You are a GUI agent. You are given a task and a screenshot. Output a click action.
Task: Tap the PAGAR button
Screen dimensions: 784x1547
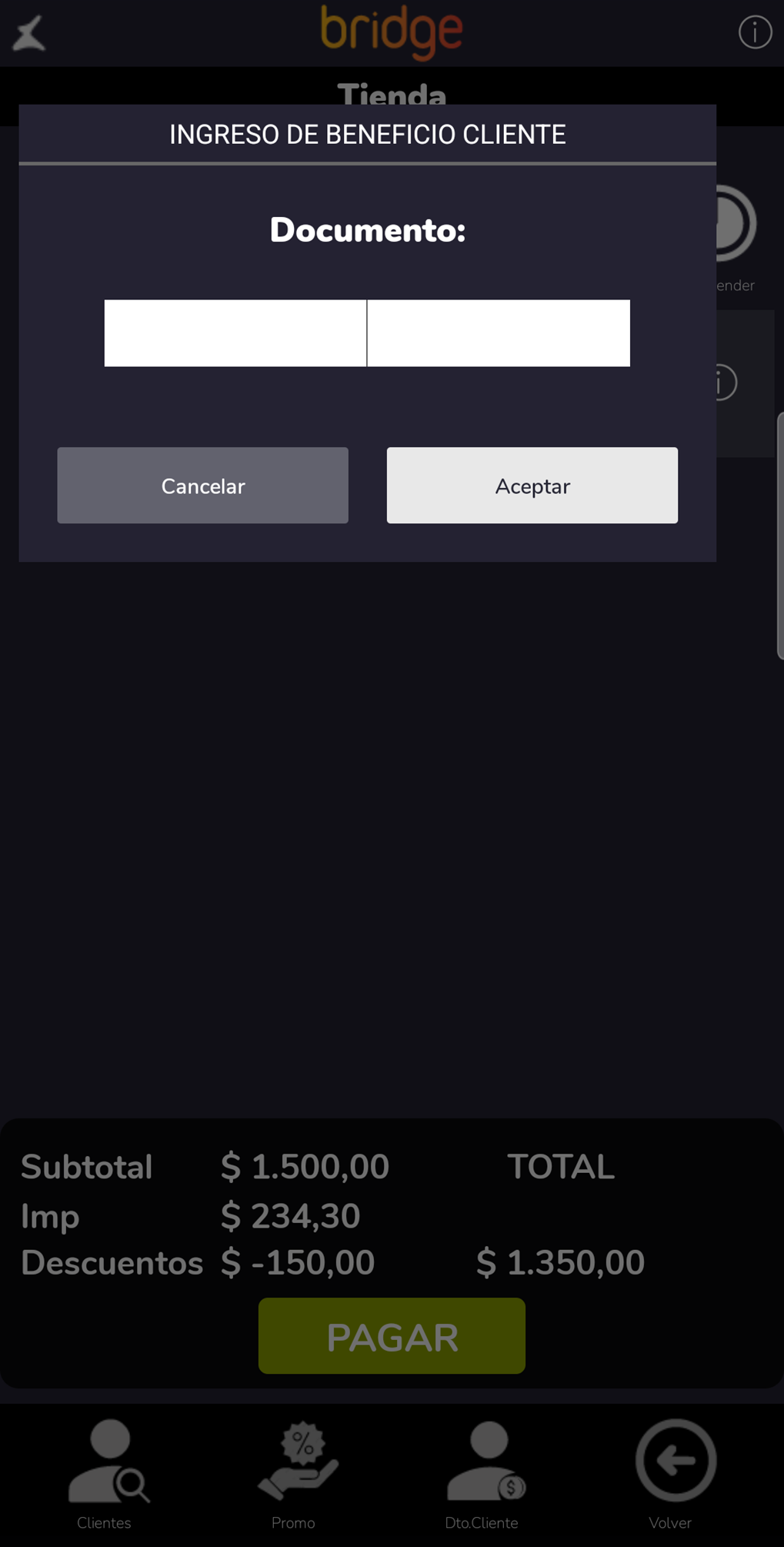(x=392, y=1336)
